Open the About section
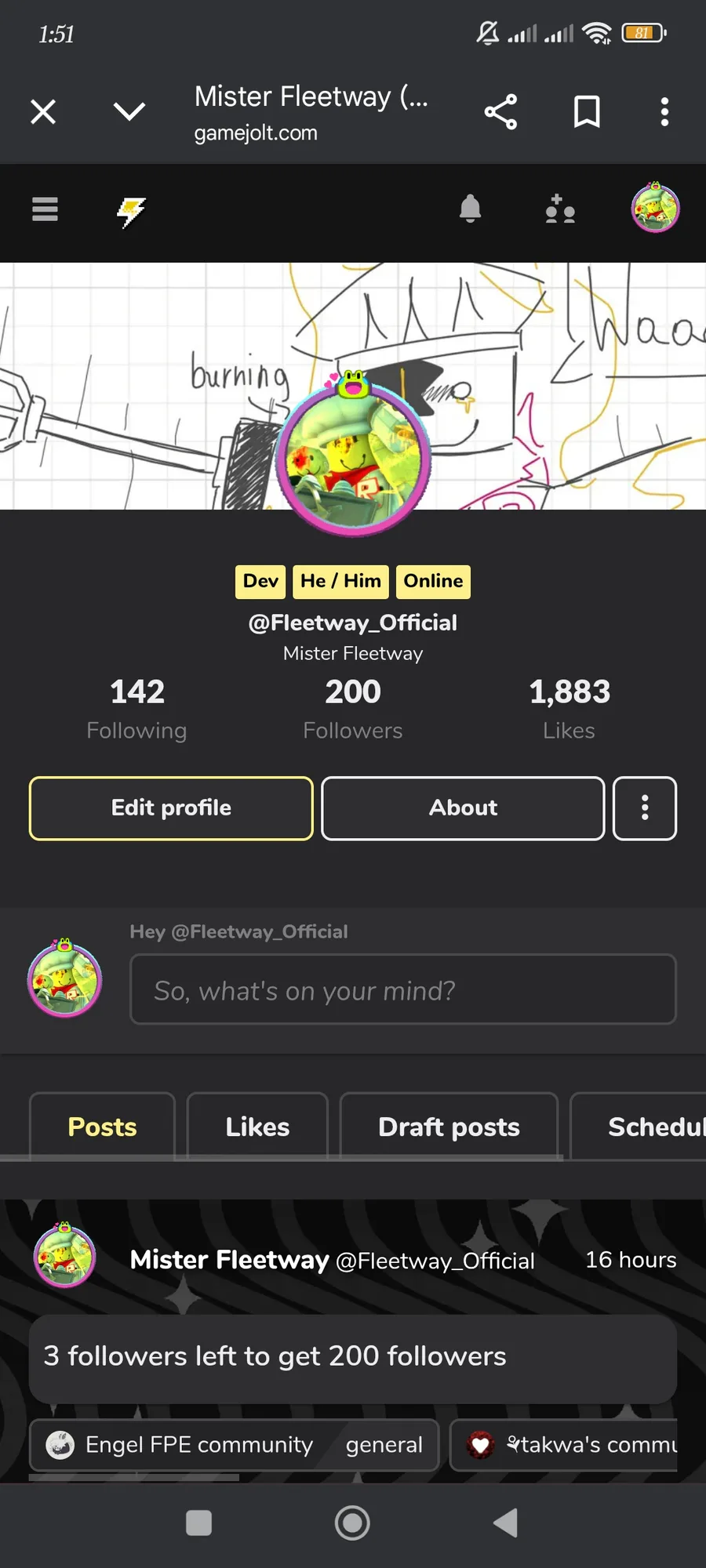 463,808
